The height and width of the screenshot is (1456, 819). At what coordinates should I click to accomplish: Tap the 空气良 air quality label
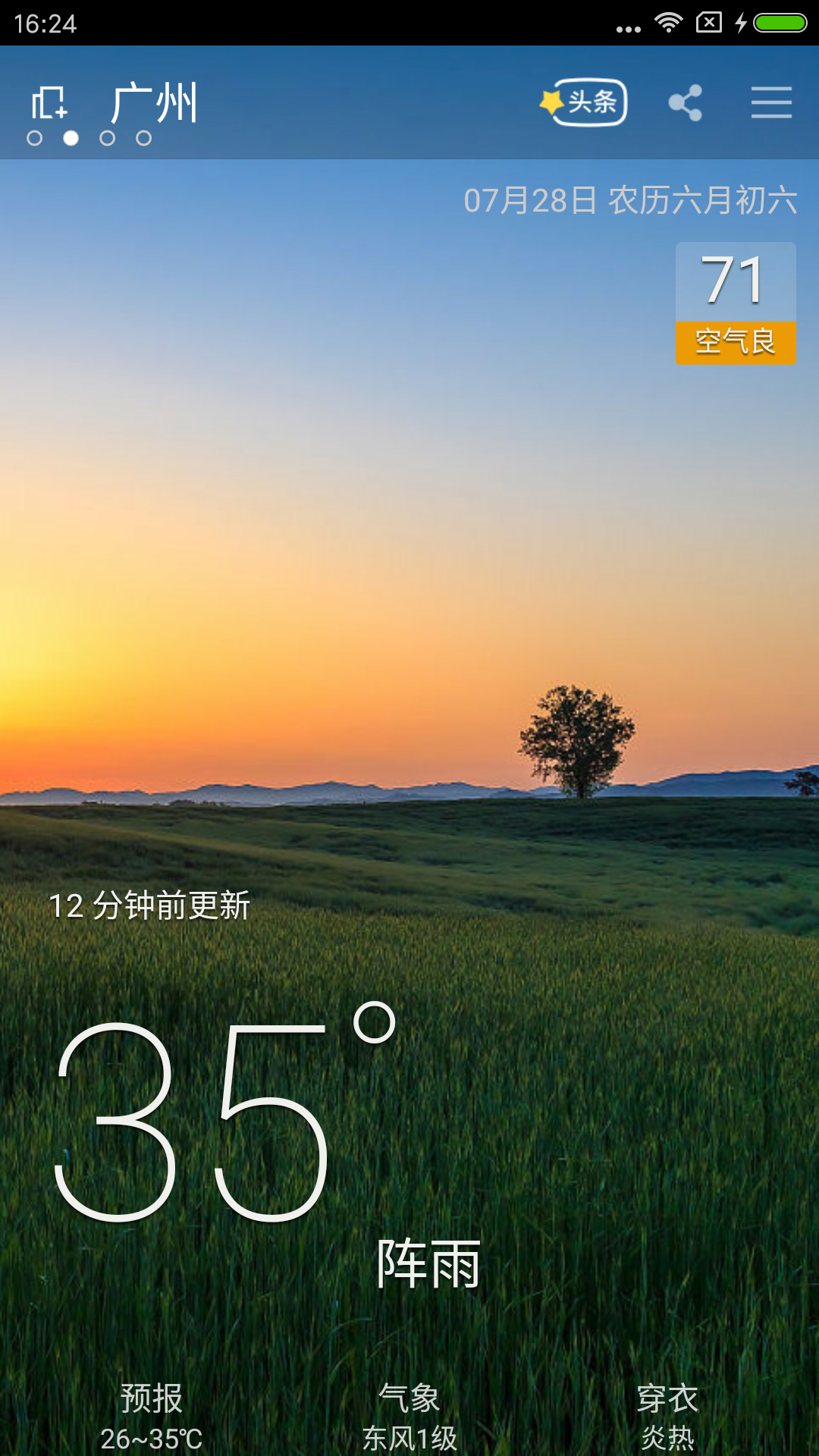click(736, 343)
